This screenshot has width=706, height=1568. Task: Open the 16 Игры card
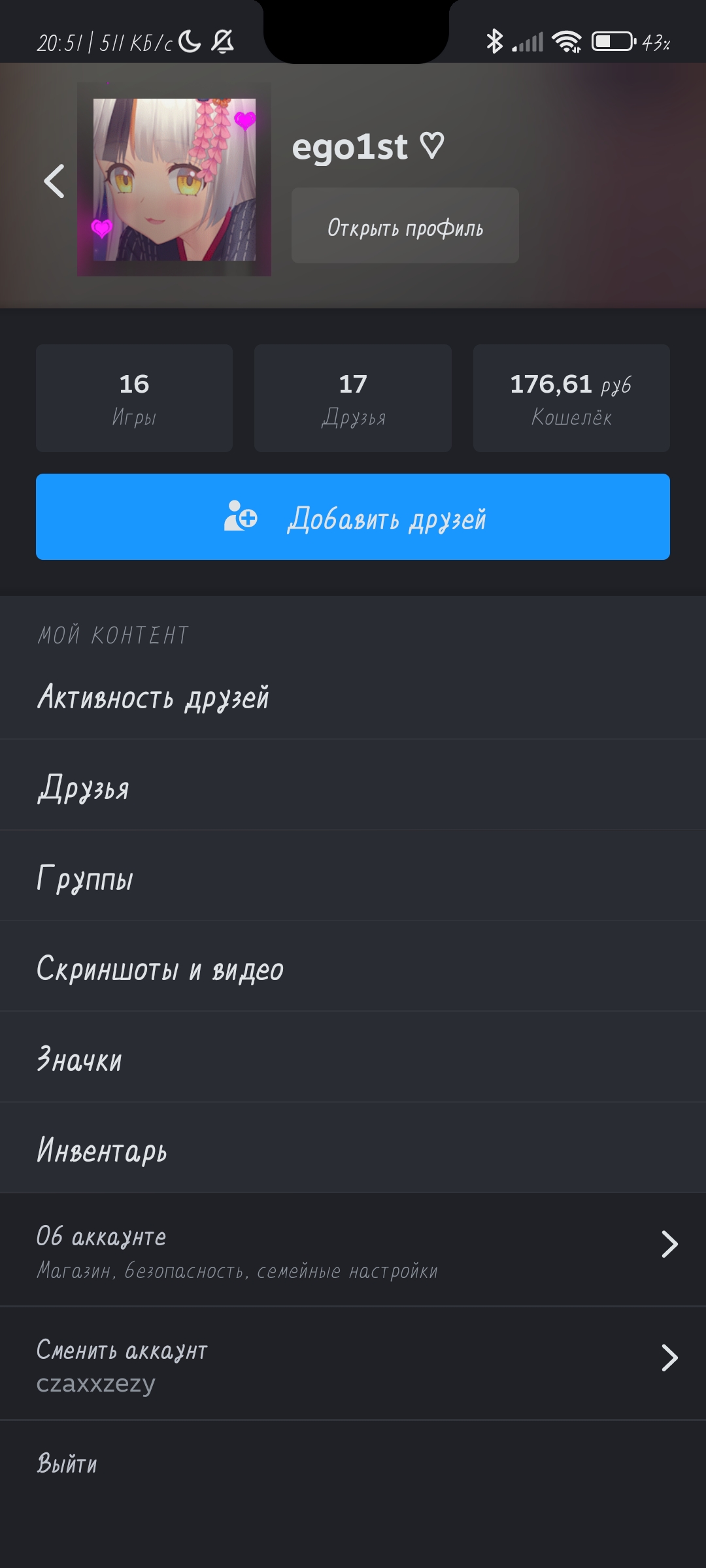[x=134, y=398]
